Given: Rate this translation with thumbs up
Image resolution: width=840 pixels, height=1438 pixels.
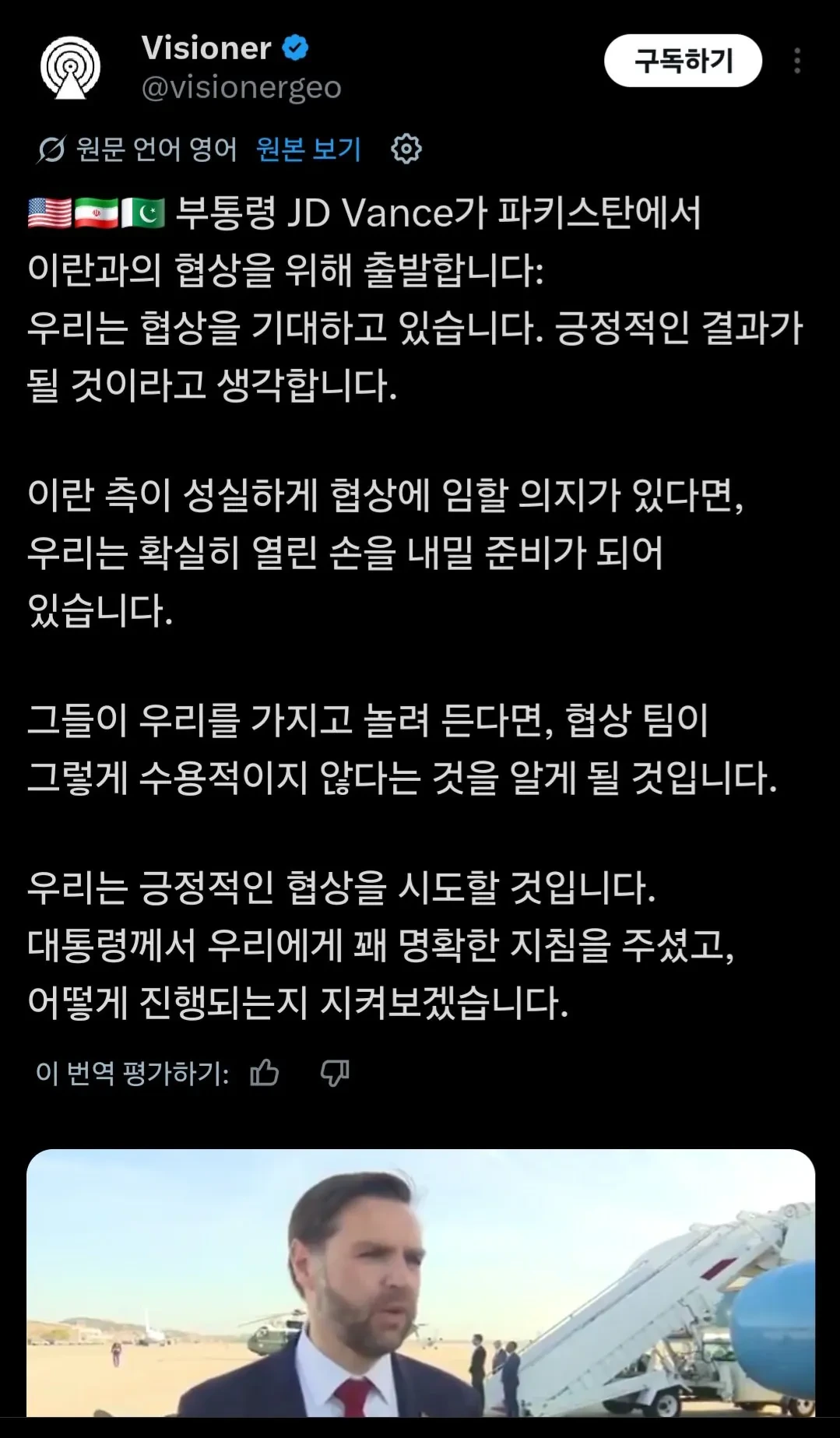Looking at the screenshot, I should (x=265, y=1073).
